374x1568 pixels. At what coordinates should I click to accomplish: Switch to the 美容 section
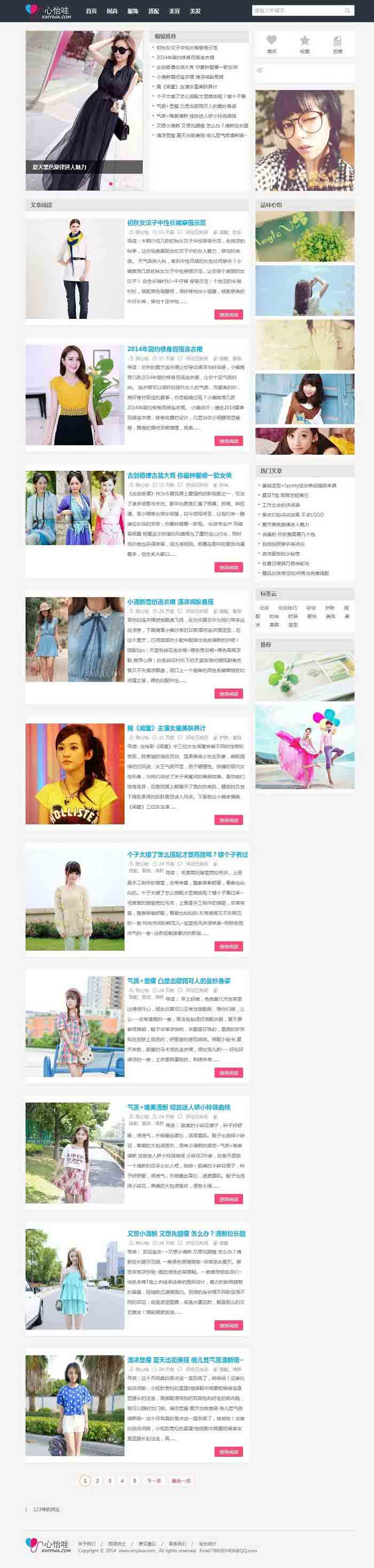(174, 11)
